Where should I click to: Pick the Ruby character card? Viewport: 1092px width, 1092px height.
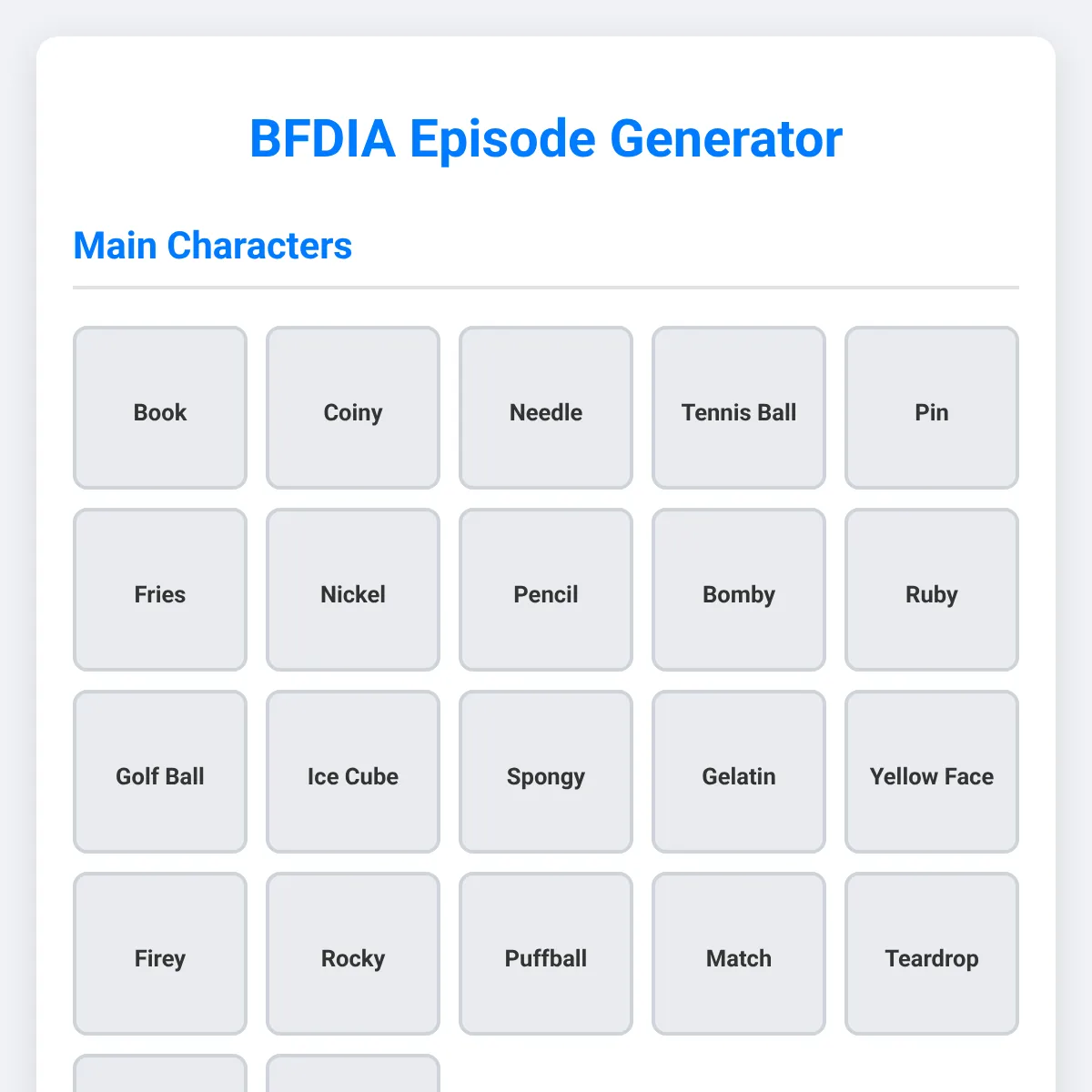point(932,590)
